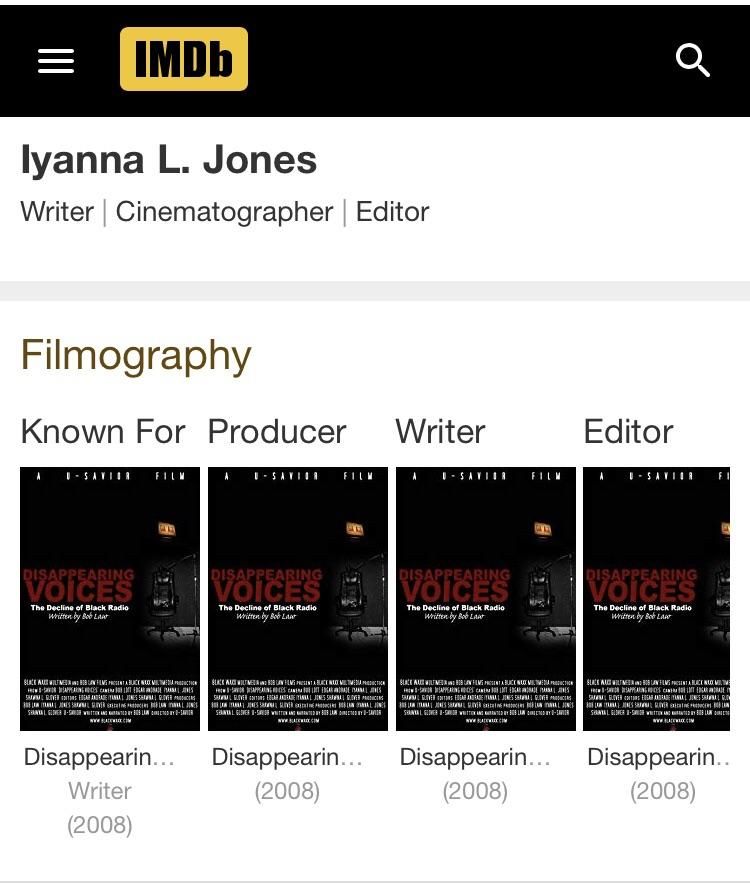
Task: Open the Known For poster of Disappearing Voices
Action: [110, 598]
